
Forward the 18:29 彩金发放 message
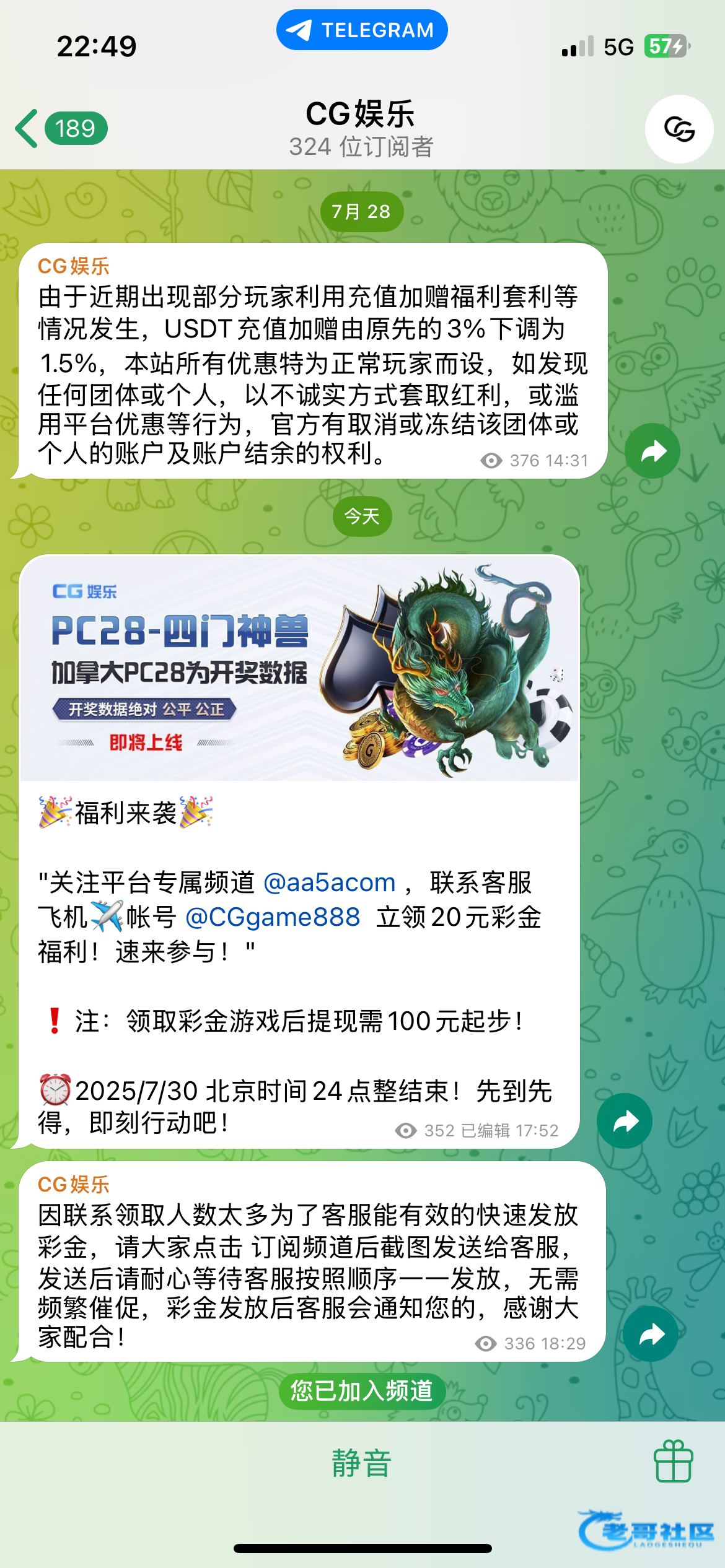[x=650, y=1333]
